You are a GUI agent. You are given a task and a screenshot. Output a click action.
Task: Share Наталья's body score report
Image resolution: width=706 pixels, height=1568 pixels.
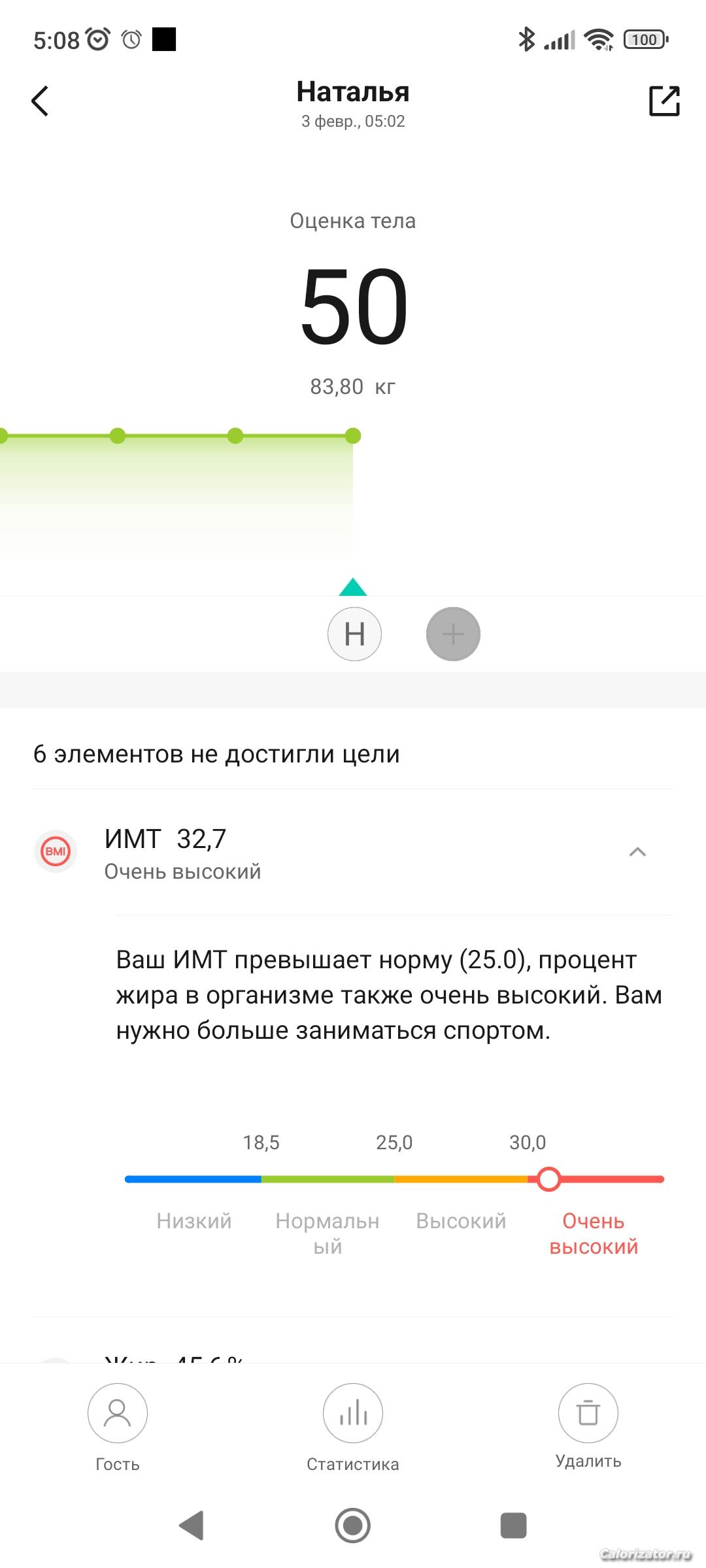(664, 101)
